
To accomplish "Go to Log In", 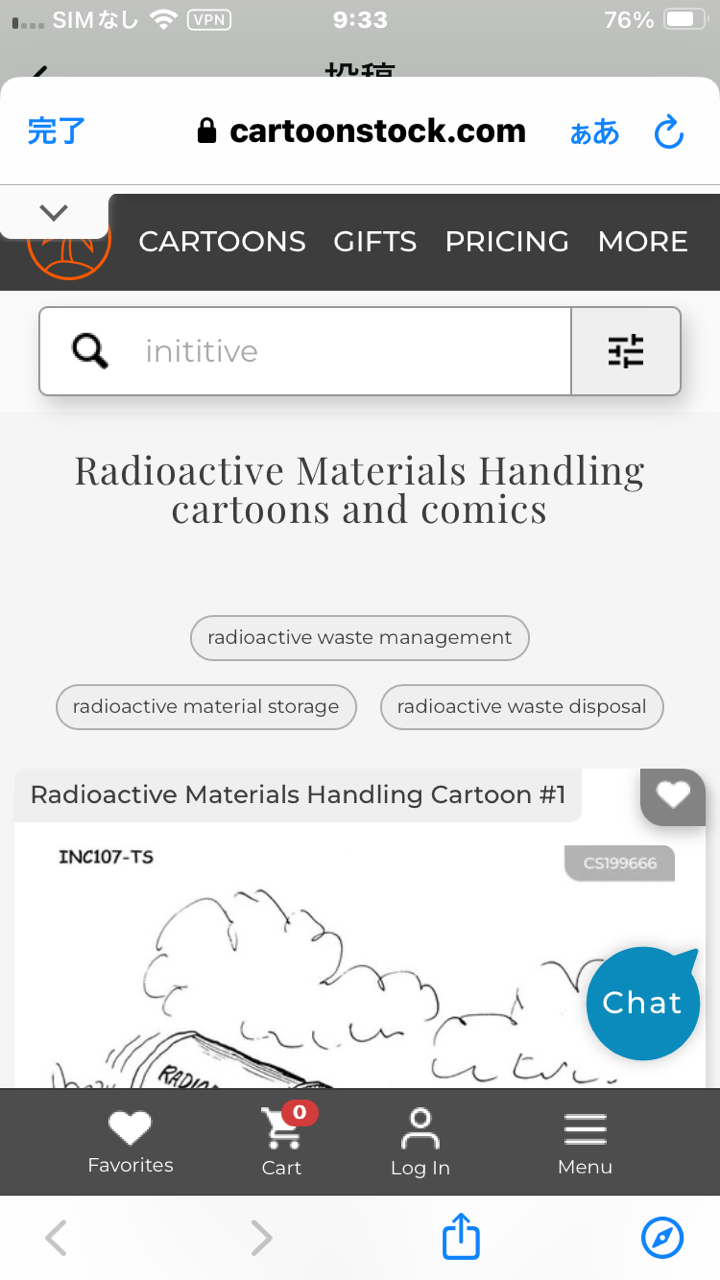I will (420, 1143).
